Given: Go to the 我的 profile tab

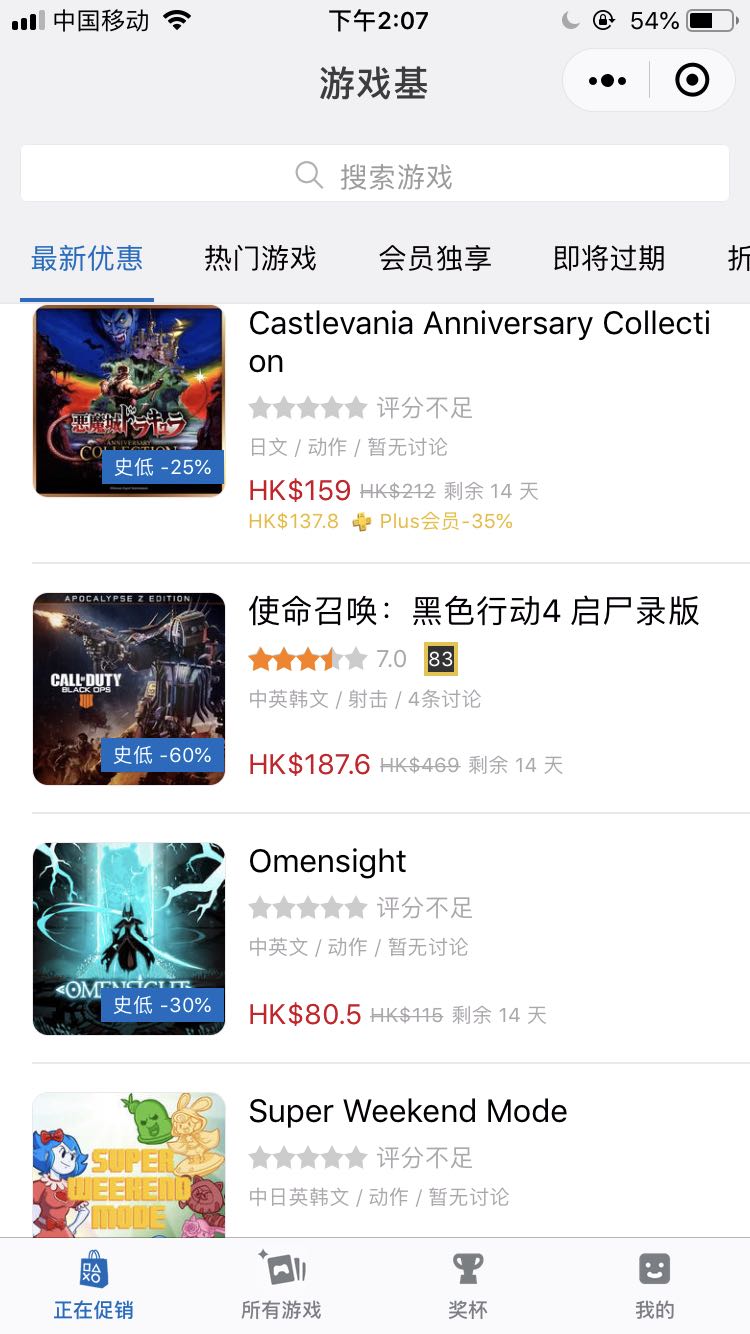Looking at the screenshot, I should (654, 1286).
